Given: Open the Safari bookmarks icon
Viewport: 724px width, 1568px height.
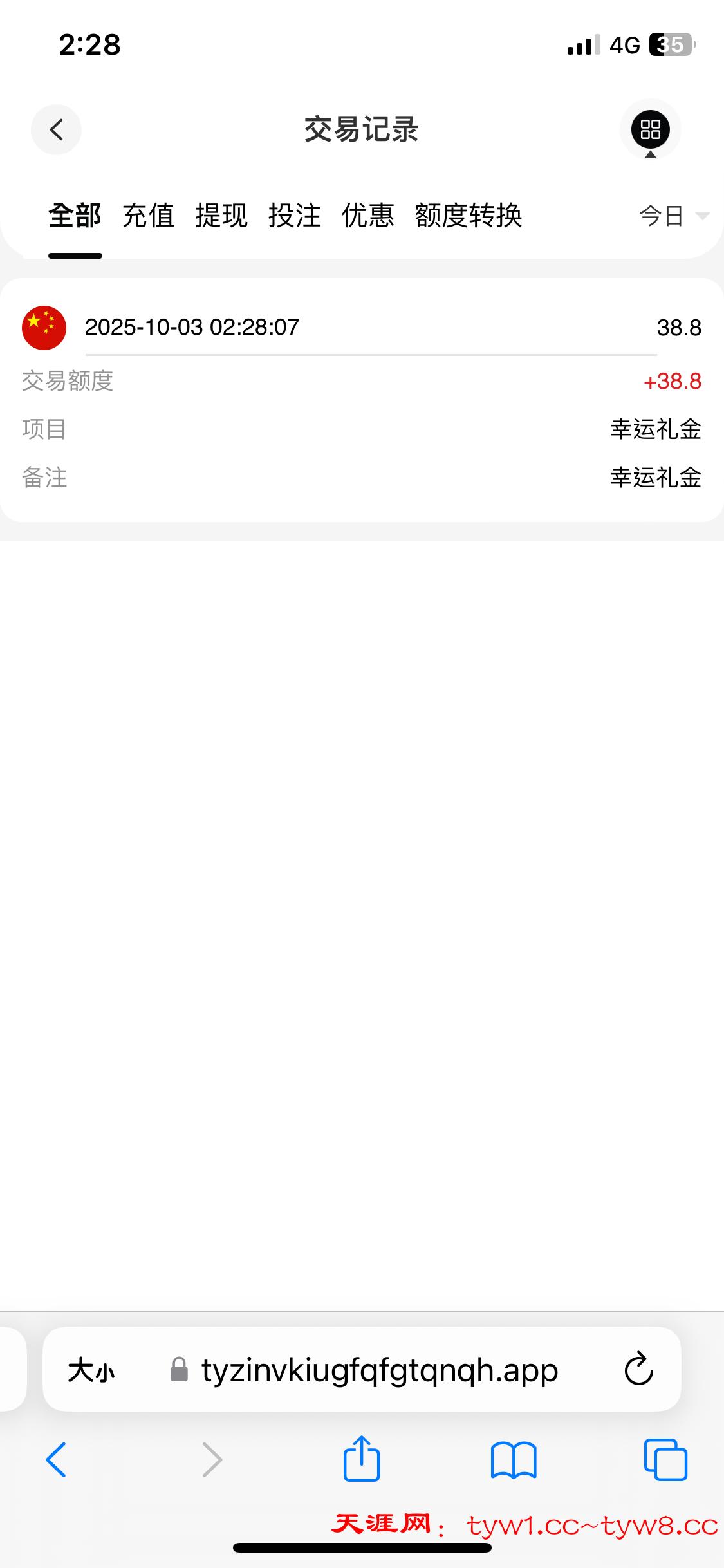Looking at the screenshot, I should tap(514, 1460).
